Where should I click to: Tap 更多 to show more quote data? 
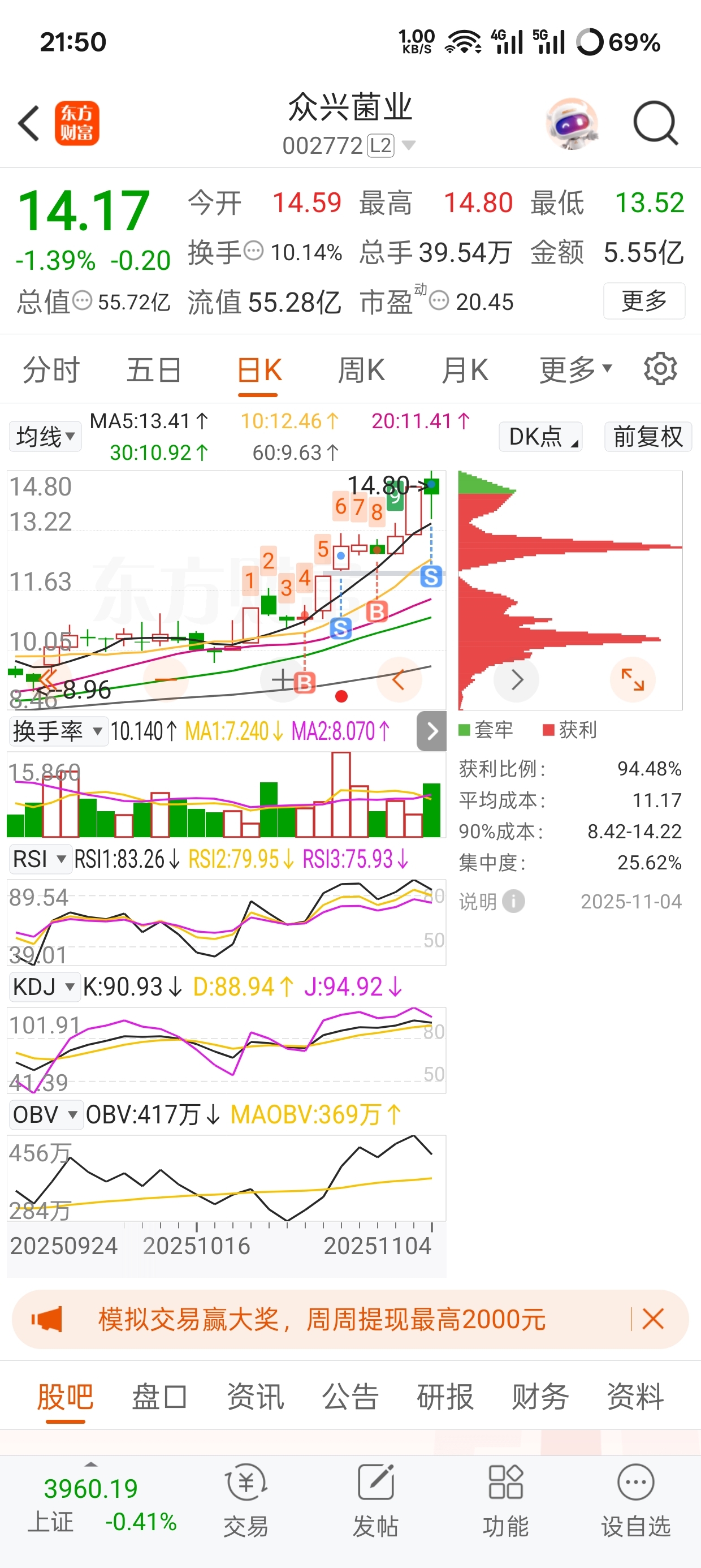coord(644,301)
